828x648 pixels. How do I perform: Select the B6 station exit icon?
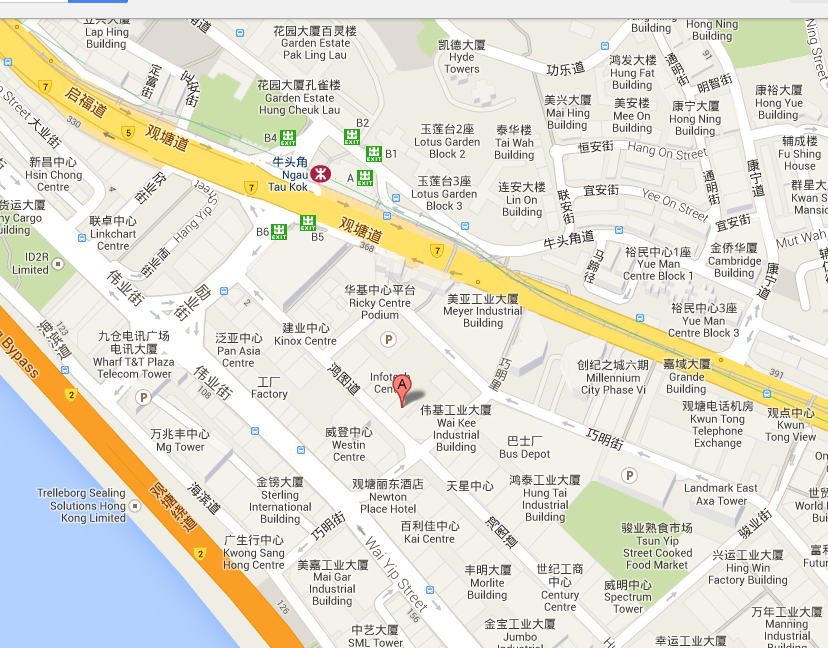pyautogui.click(x=278, y=232)
